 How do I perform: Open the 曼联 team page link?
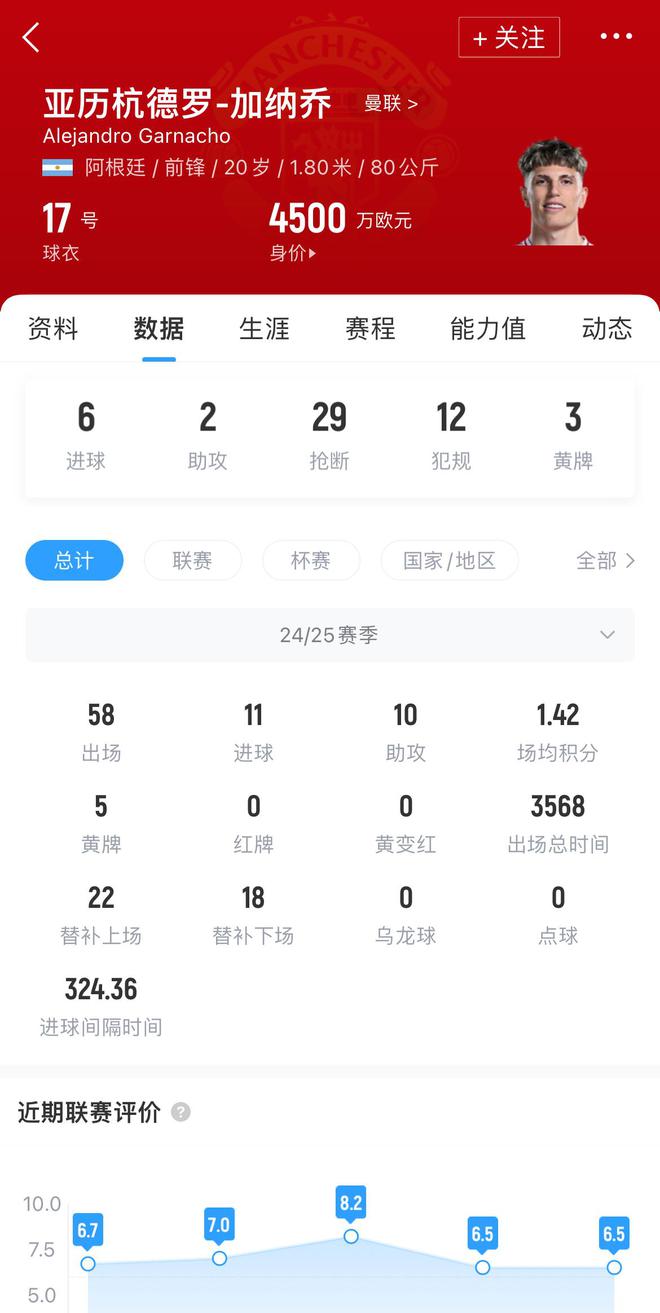click(391, 103)
